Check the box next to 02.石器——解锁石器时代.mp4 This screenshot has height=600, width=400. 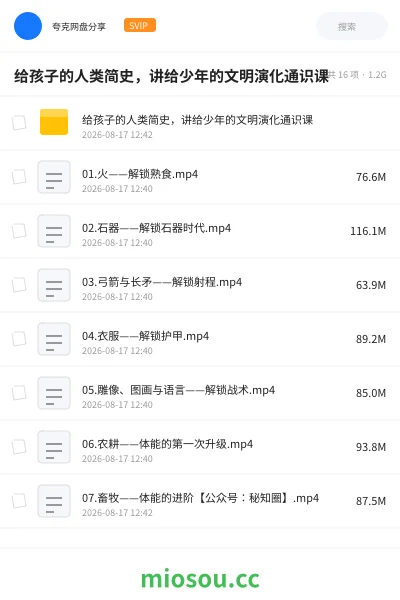point(19,231)
